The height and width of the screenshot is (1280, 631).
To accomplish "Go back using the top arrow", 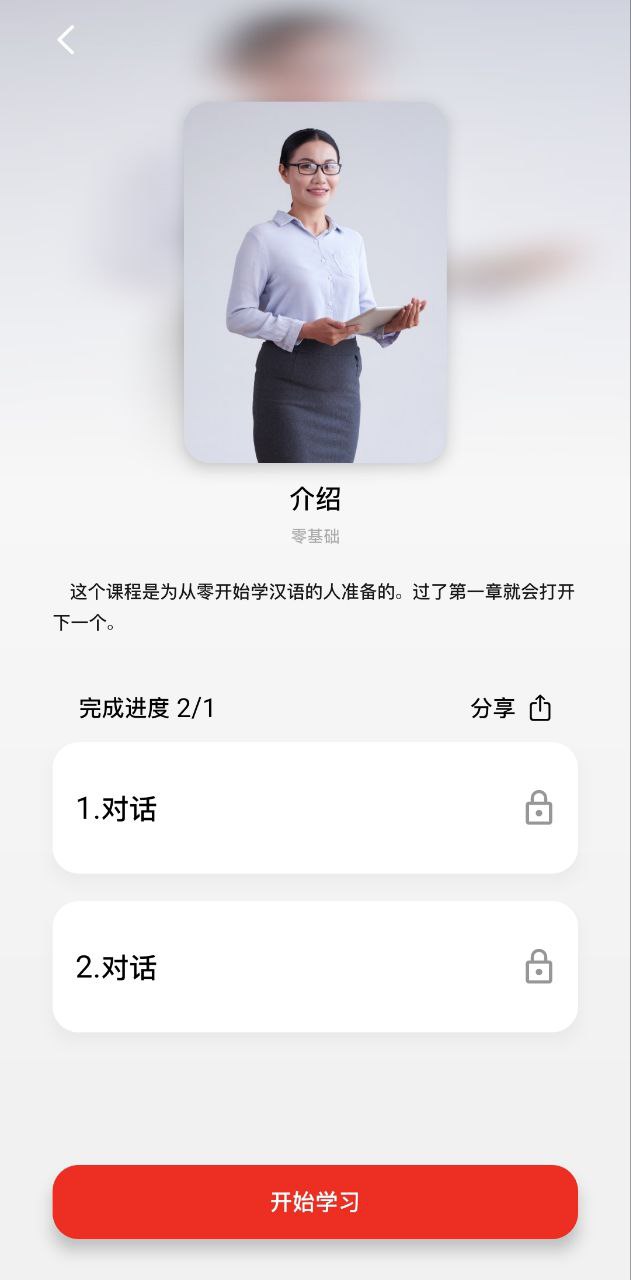I will pos(66,40).
